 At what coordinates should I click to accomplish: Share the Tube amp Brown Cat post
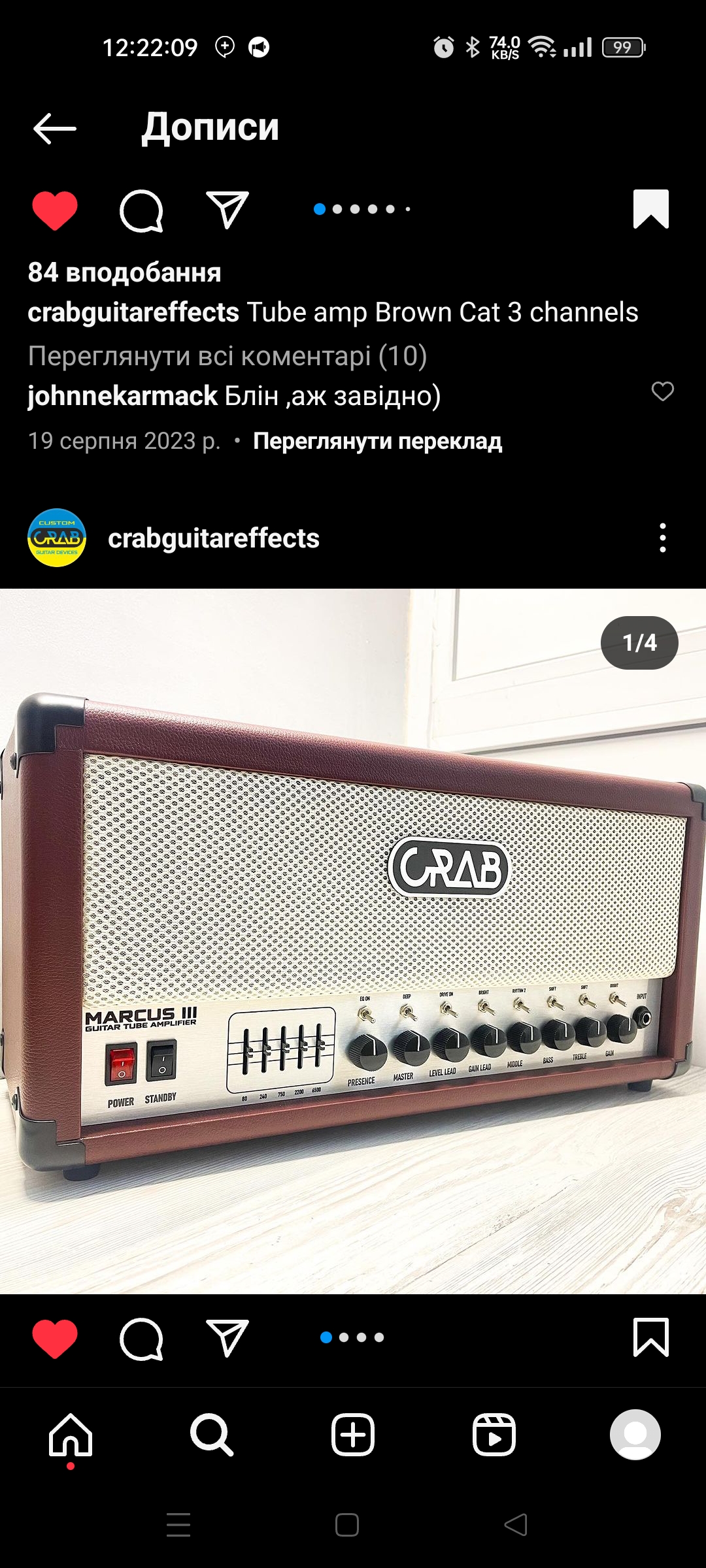227,210
